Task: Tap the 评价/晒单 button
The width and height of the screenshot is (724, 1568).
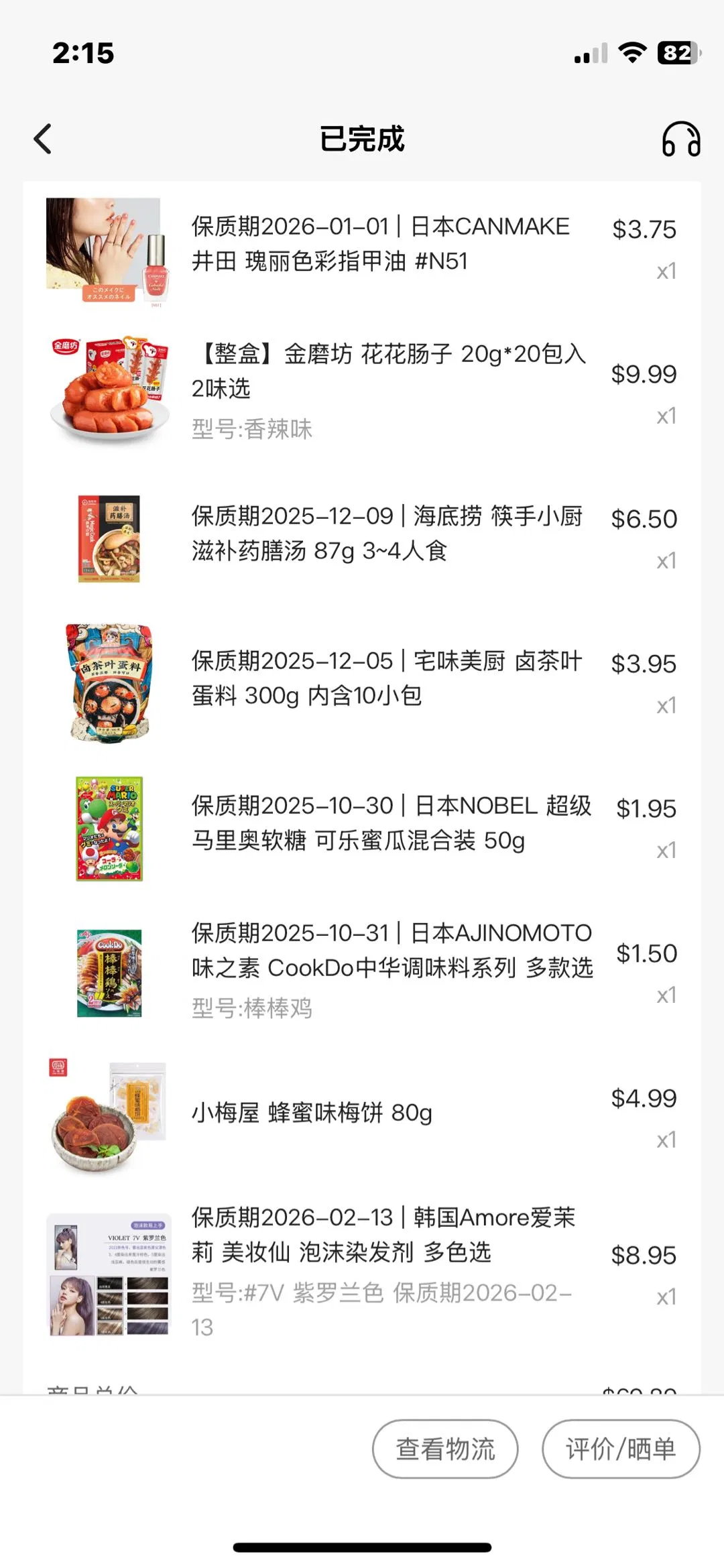Action: (620, 1448)
